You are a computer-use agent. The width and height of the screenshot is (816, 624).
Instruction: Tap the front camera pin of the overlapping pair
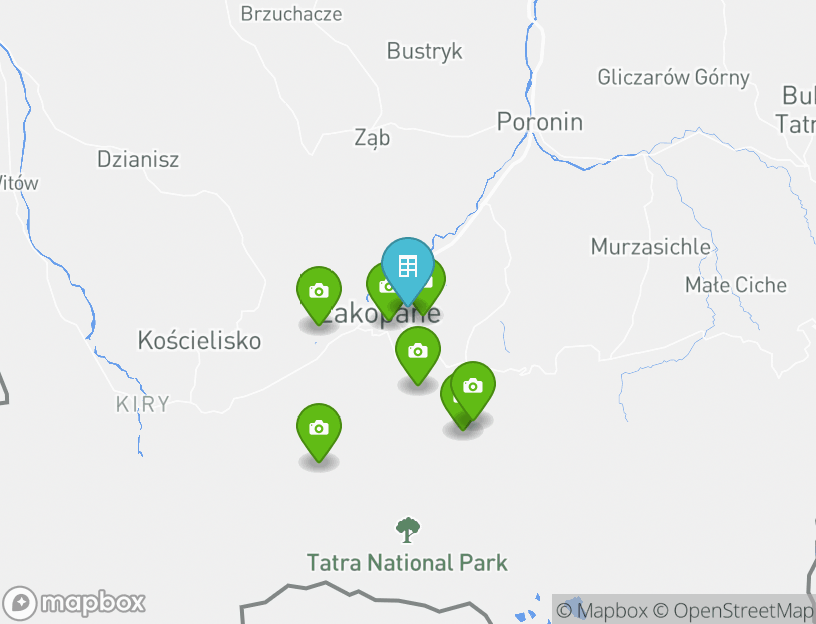point(473,386)
